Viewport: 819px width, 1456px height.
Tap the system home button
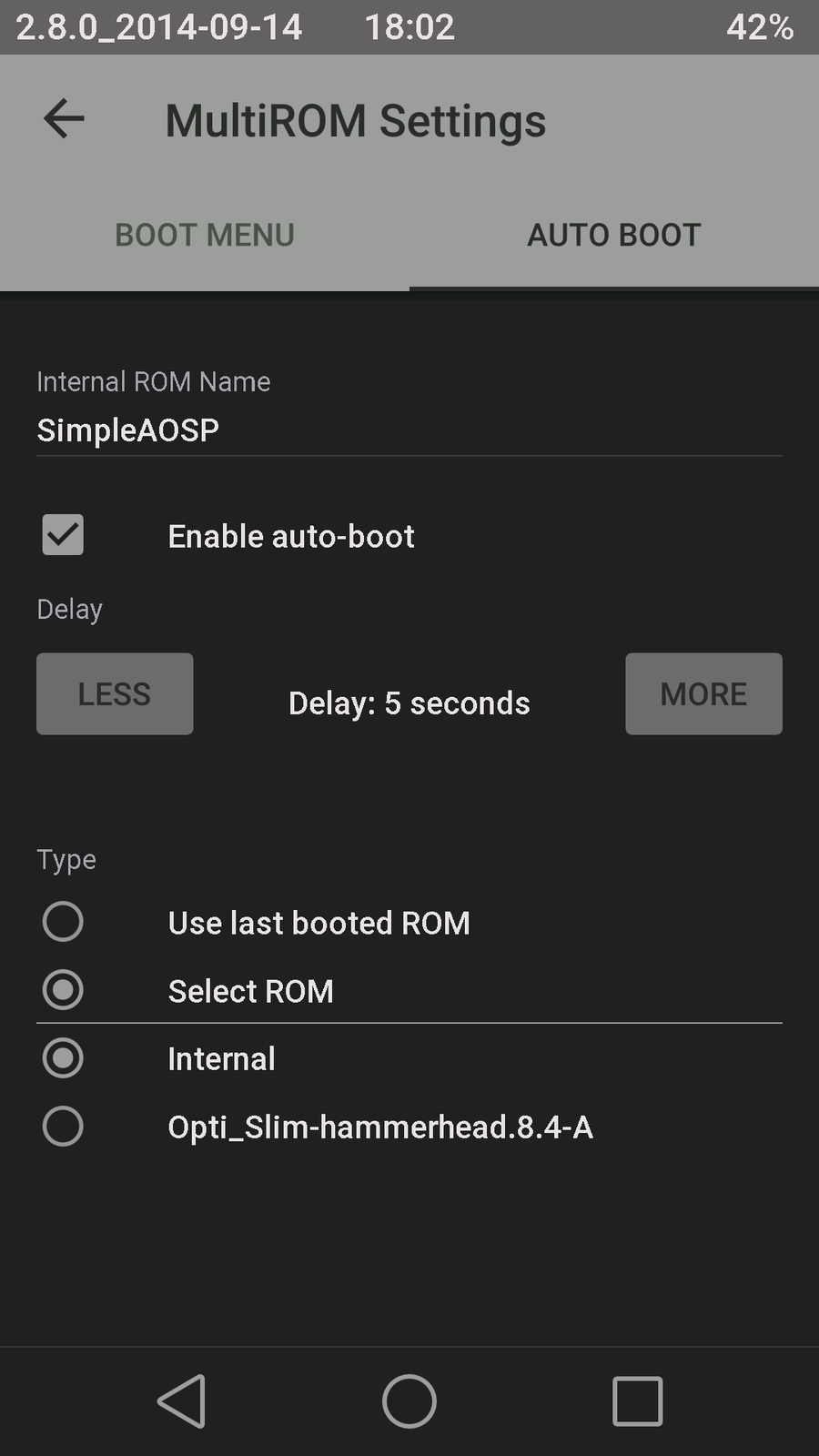click(x=409, y=1401)
